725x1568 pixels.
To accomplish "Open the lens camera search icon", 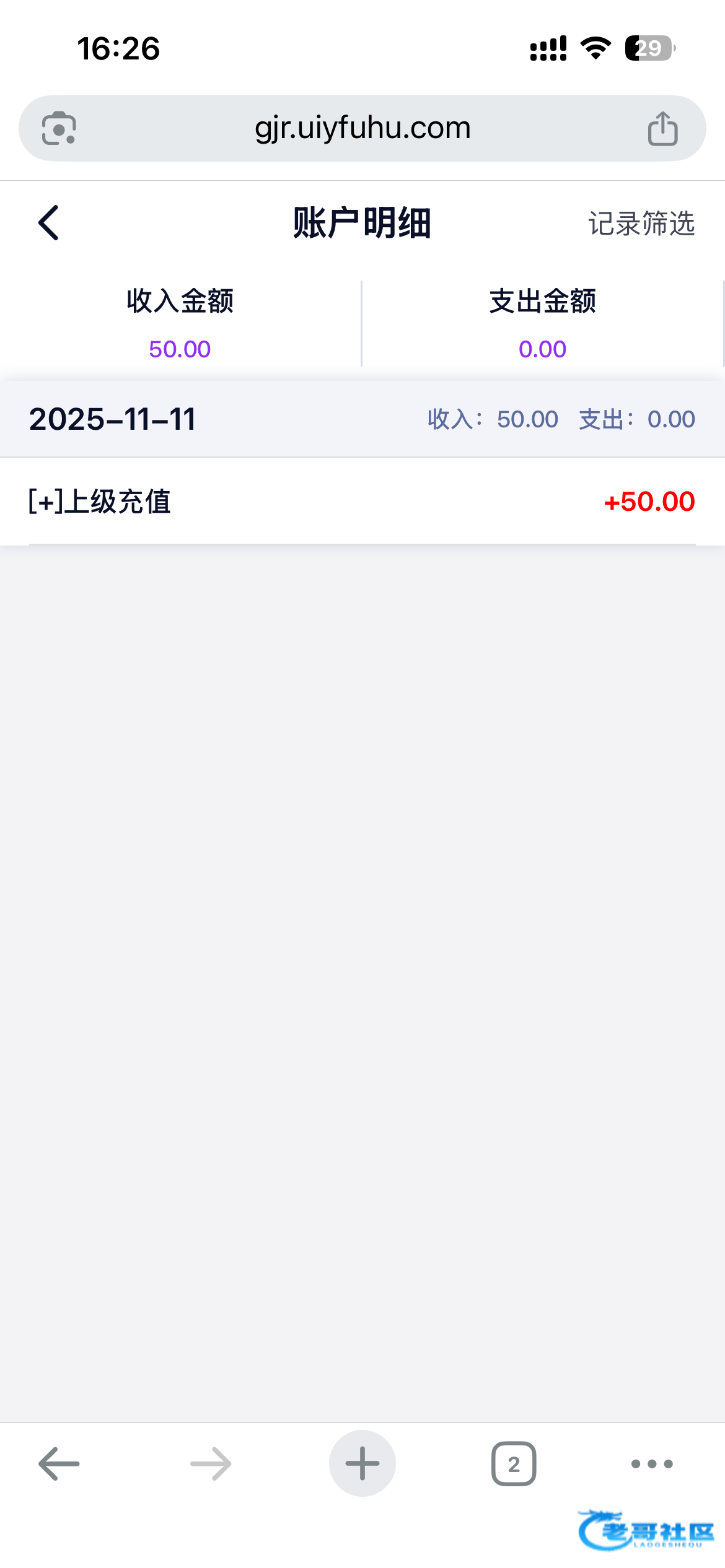I will click(59, 129).
